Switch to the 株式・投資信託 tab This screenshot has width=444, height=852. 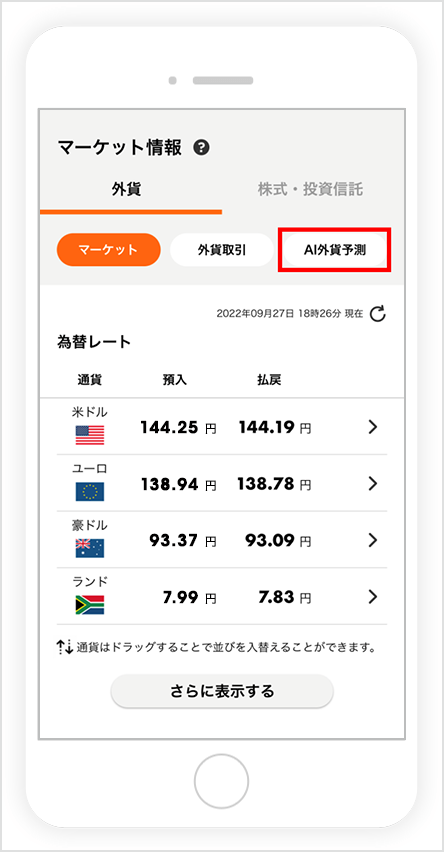310,190
